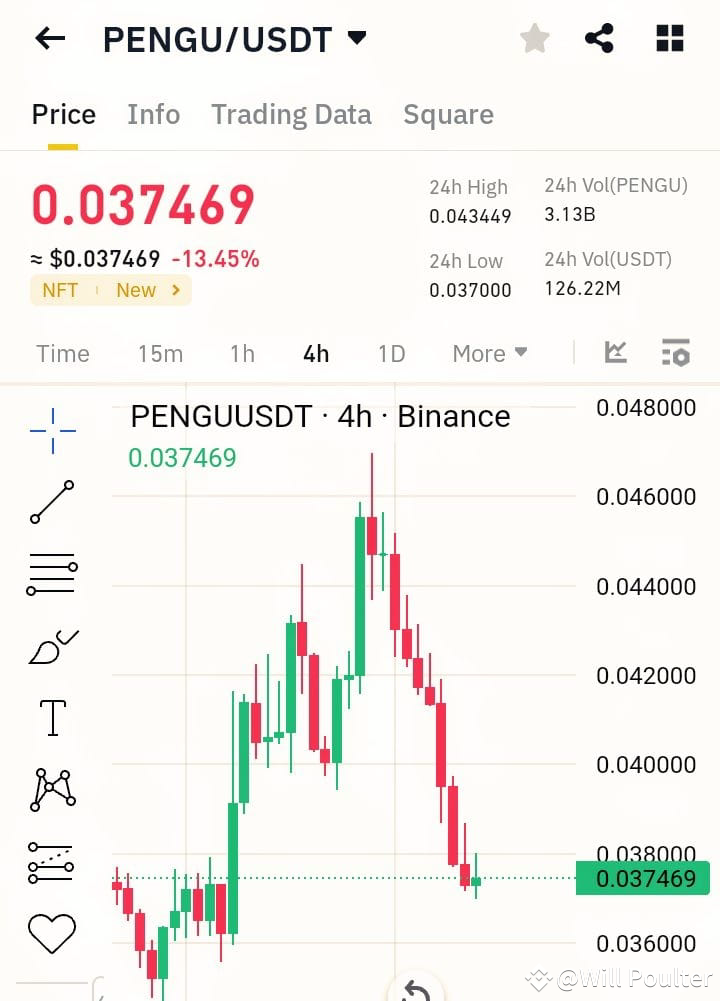Open the Fibonacci lines tool
The width and height of the screenshot is (720, 1001).
(52, 572)
